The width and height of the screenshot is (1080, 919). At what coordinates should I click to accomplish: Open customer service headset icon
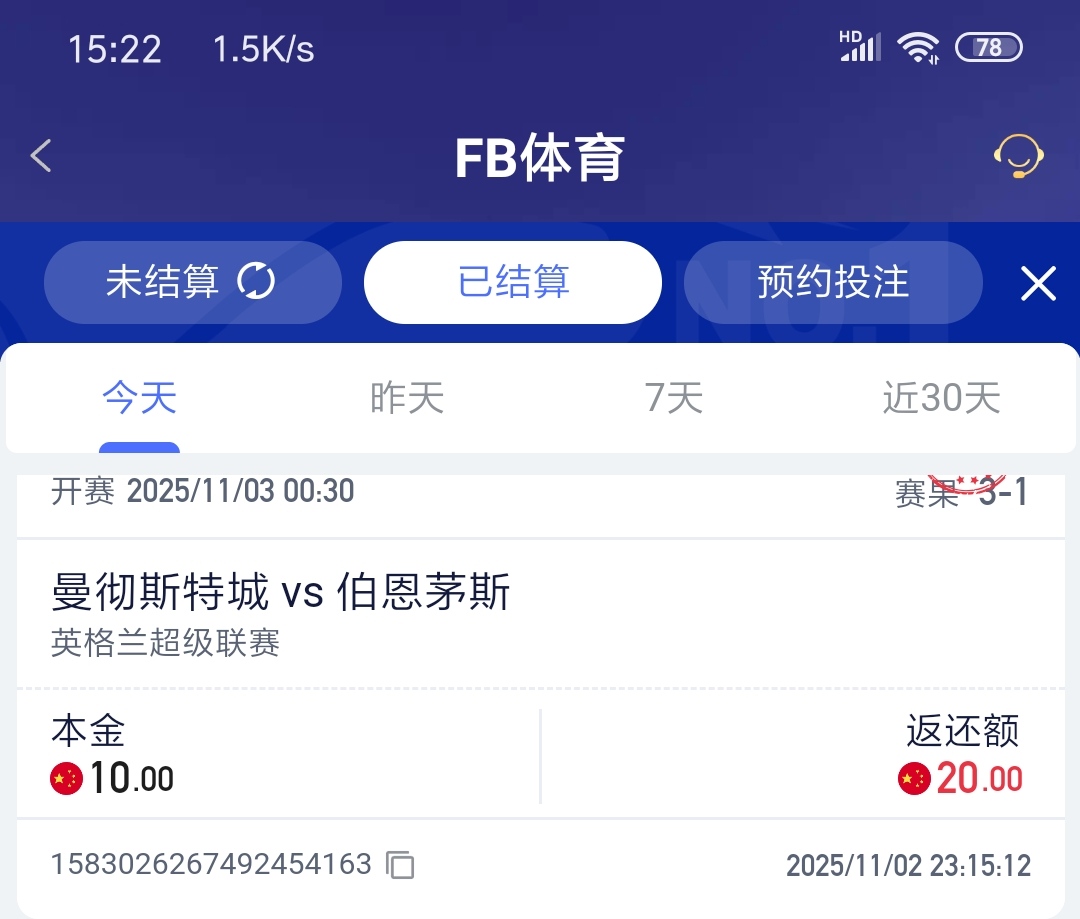[1018, 157]
